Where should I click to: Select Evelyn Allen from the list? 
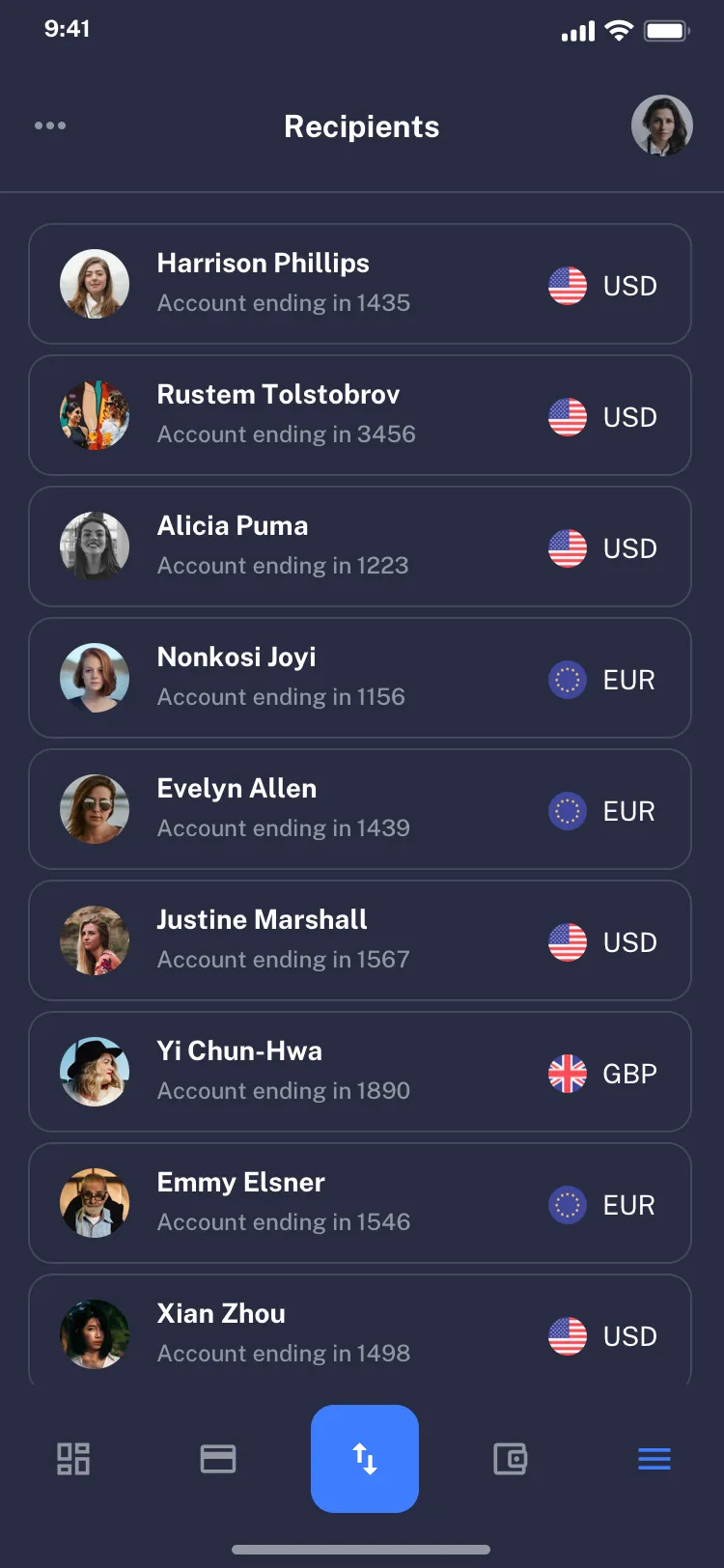[x=362, y=809]
